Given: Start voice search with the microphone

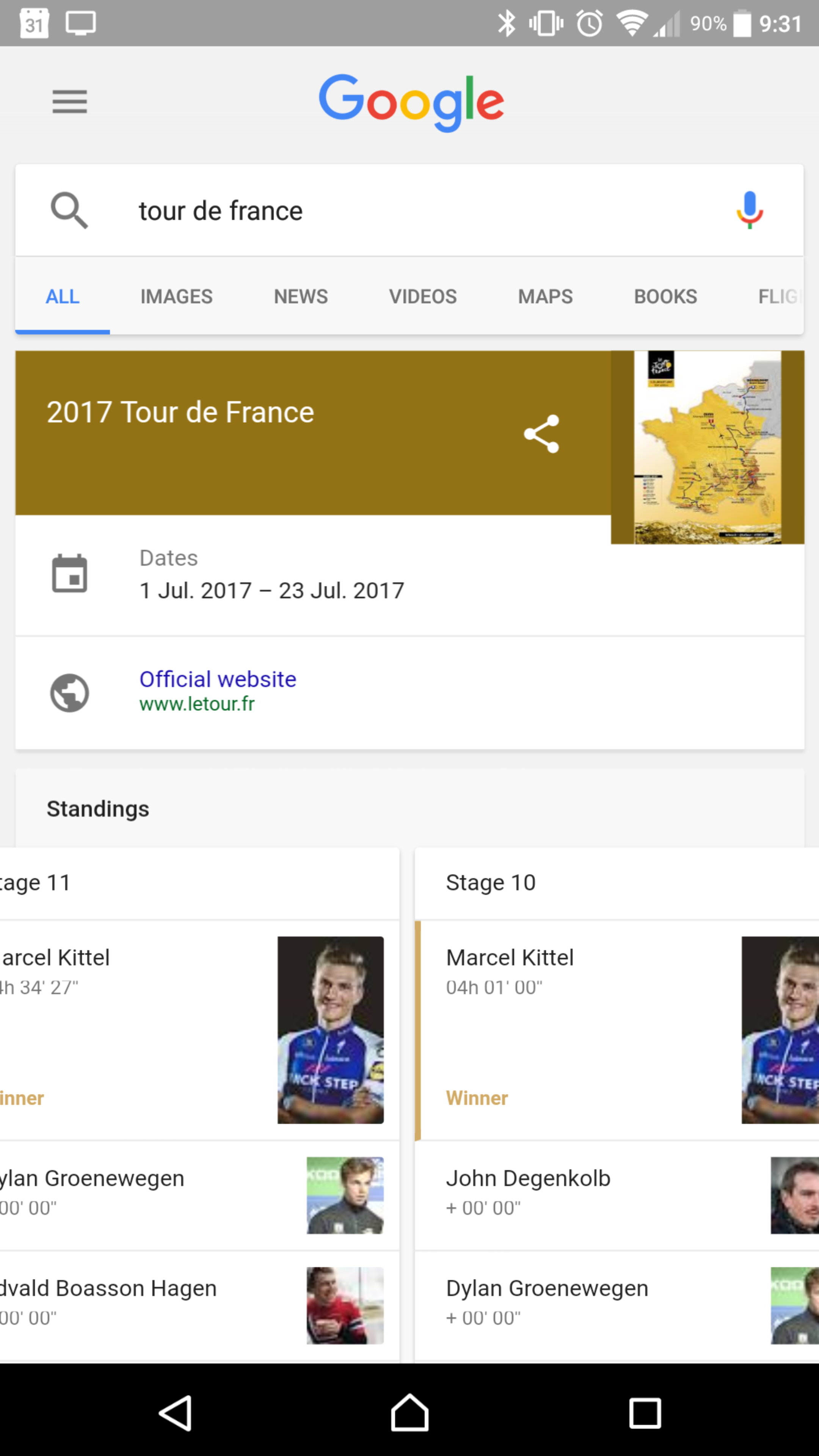Looking at the screenshot, I should 750,210.
